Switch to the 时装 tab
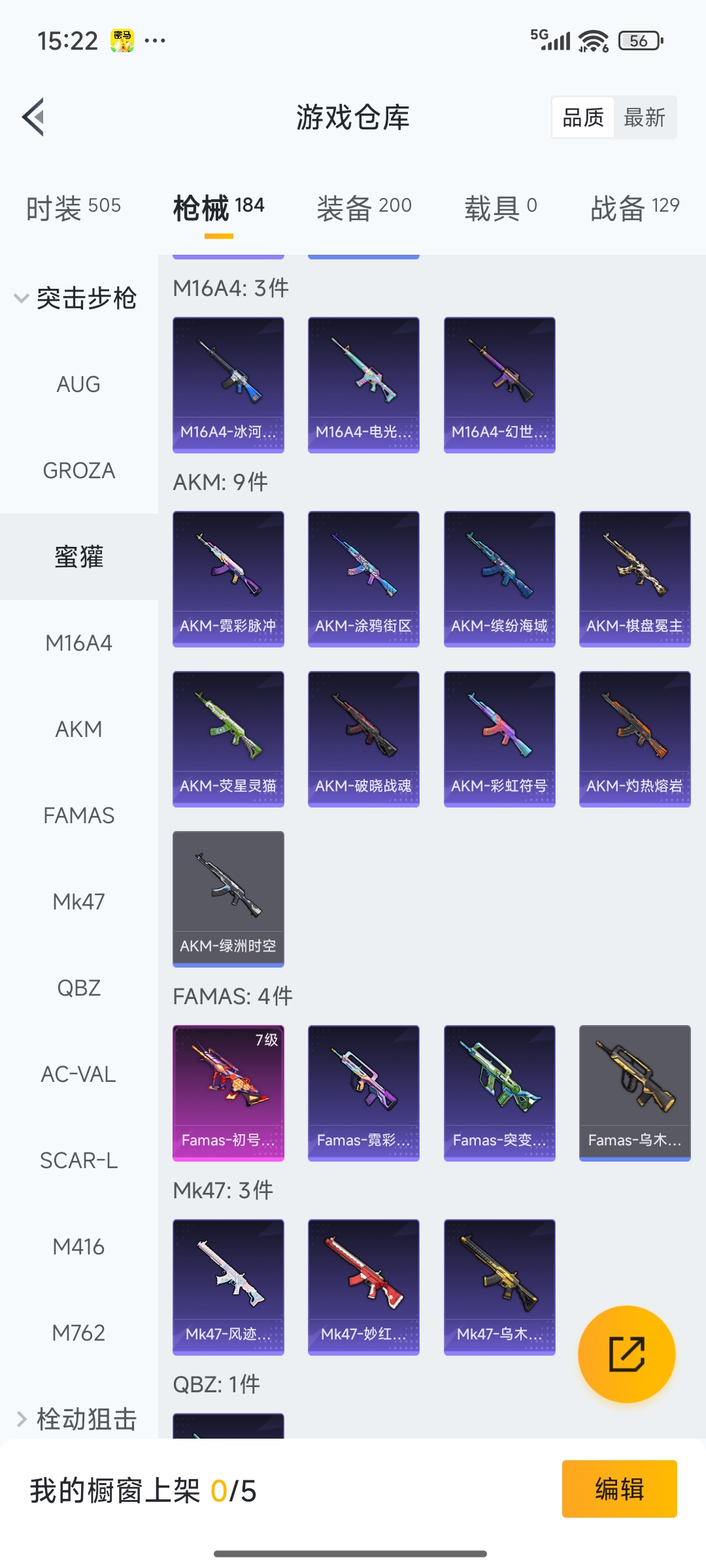706x1568 pixels. click(x=73, y=208)
